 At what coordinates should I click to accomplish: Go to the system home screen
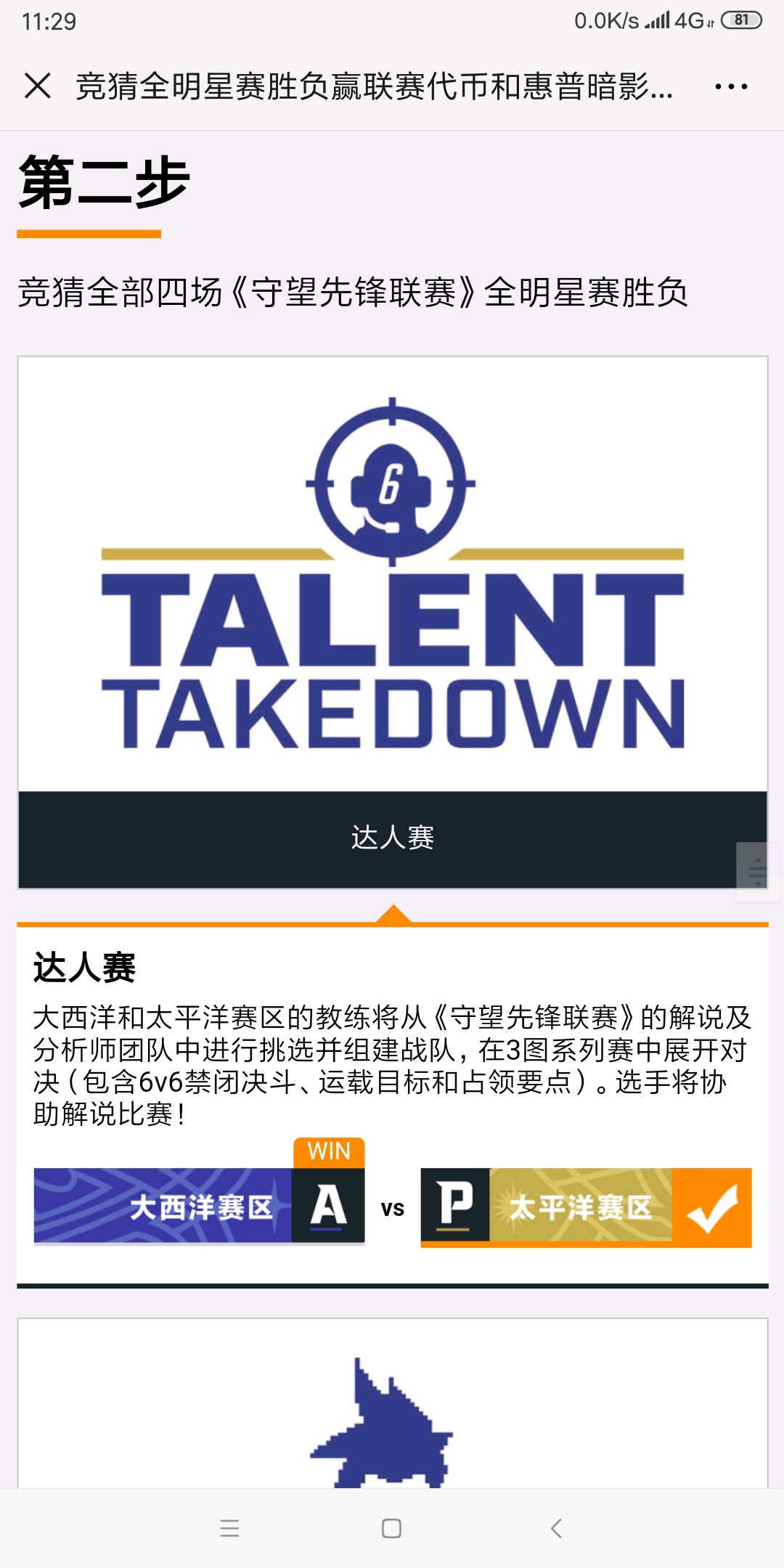click(391, 1528)
